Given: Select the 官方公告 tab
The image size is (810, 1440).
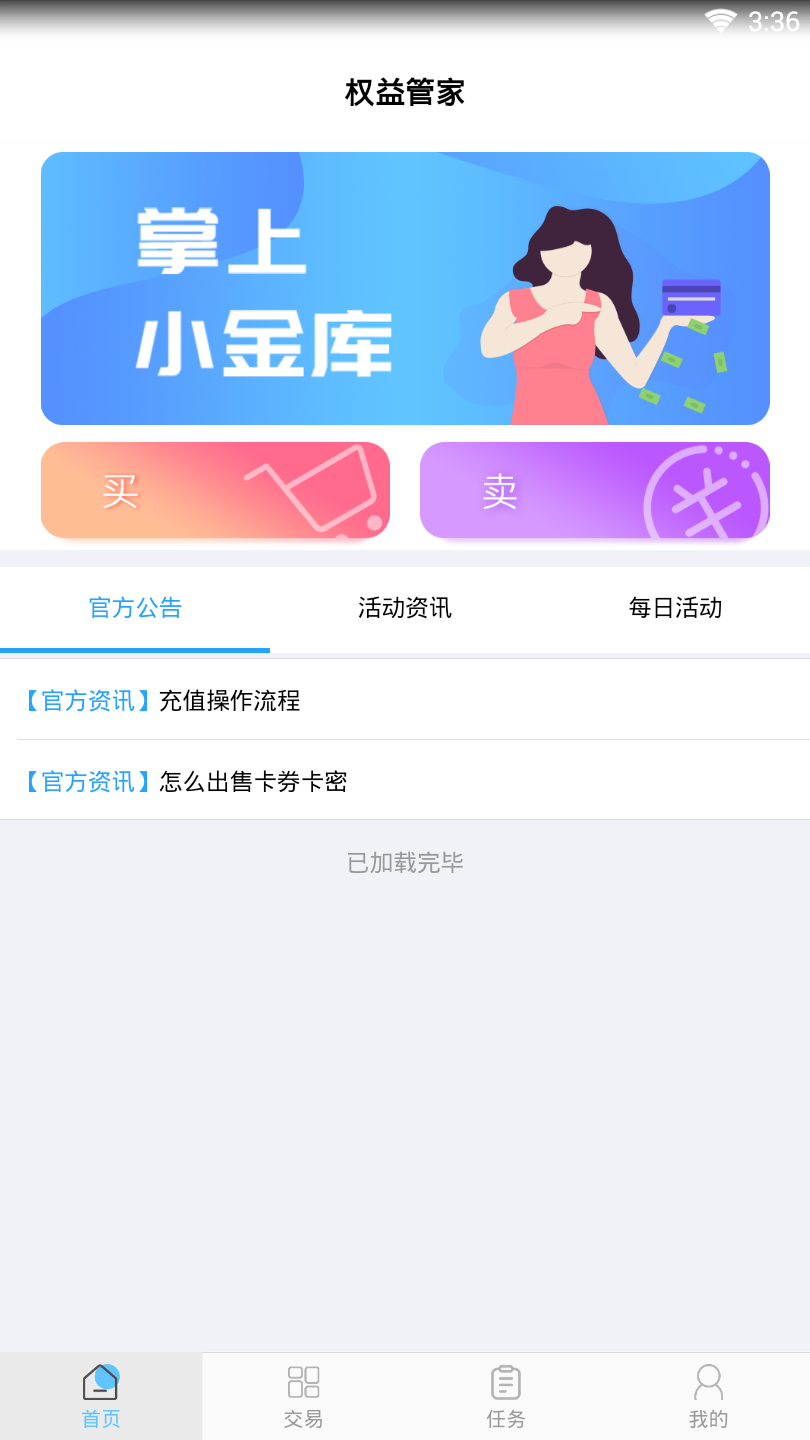Looking at the screenshot, I should [135, 608].
